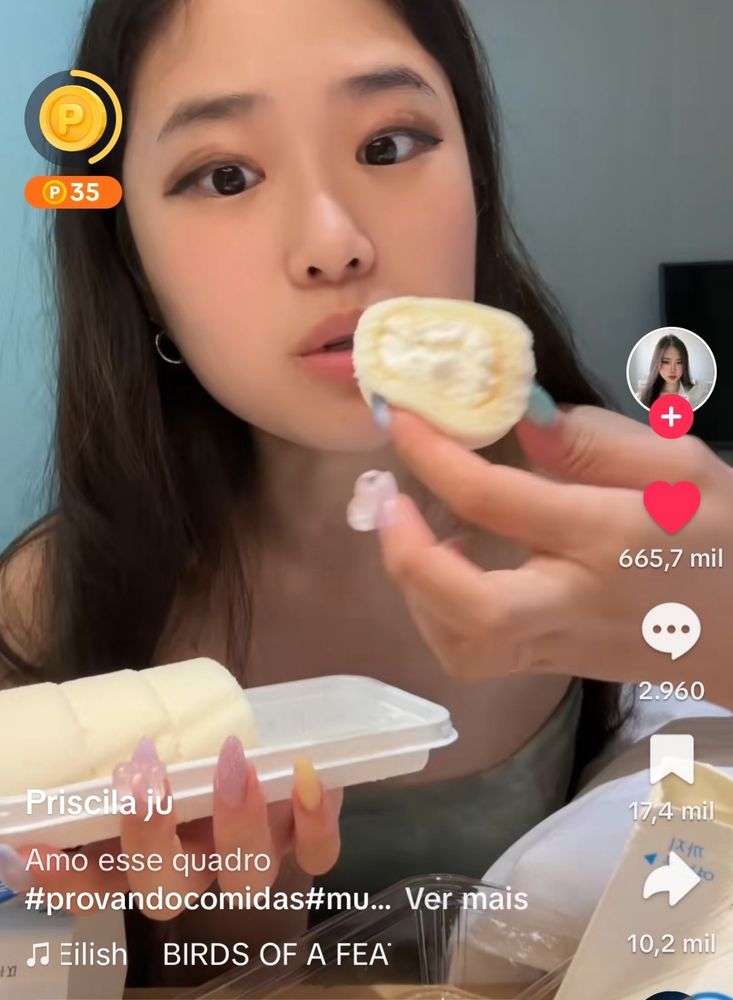Viewport: 733px width, 1000px height.
Task: Expand the caption with Ver mais
Action: [466, 898]
